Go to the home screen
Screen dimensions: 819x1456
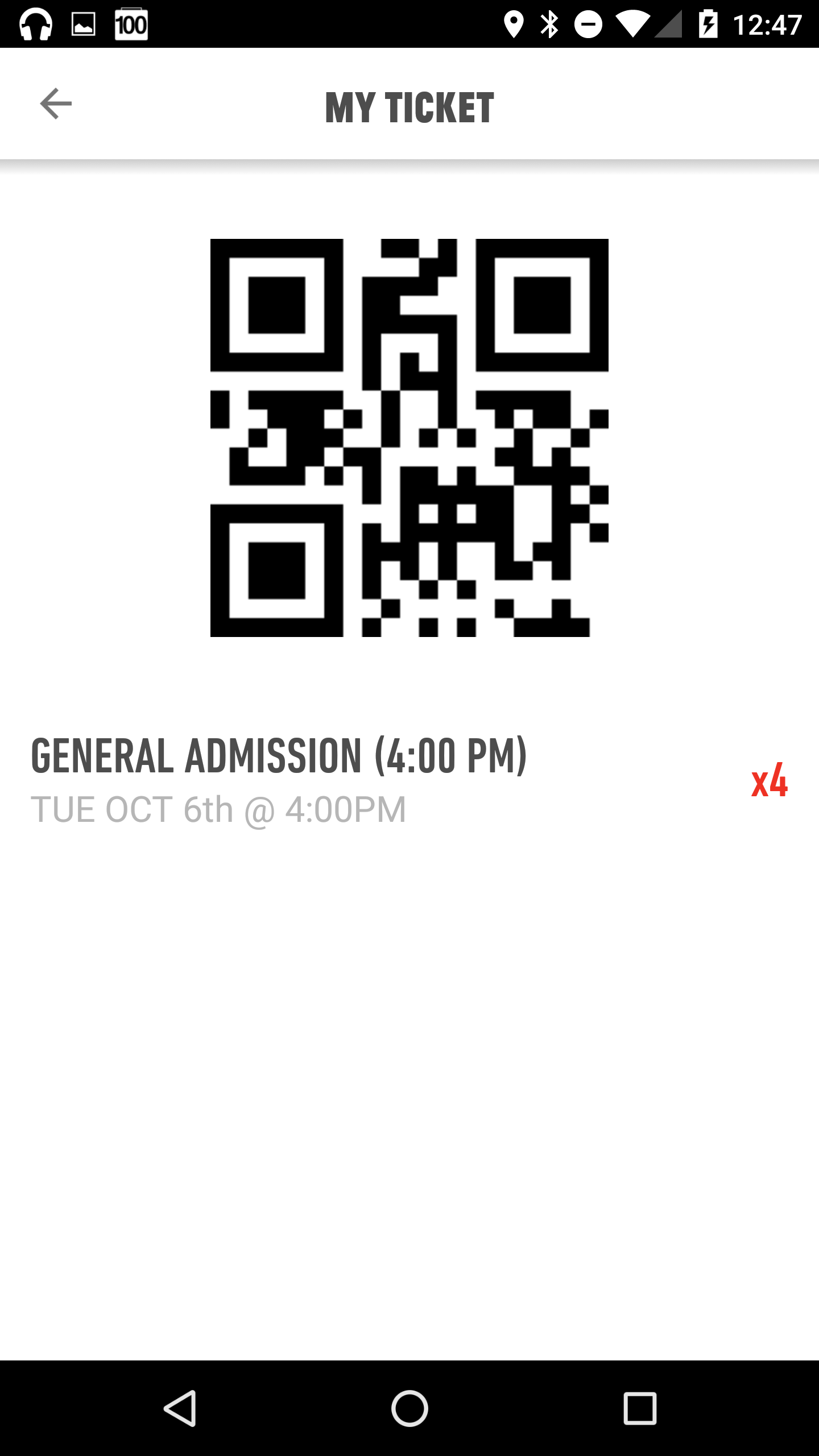[x=409, y=1408]
